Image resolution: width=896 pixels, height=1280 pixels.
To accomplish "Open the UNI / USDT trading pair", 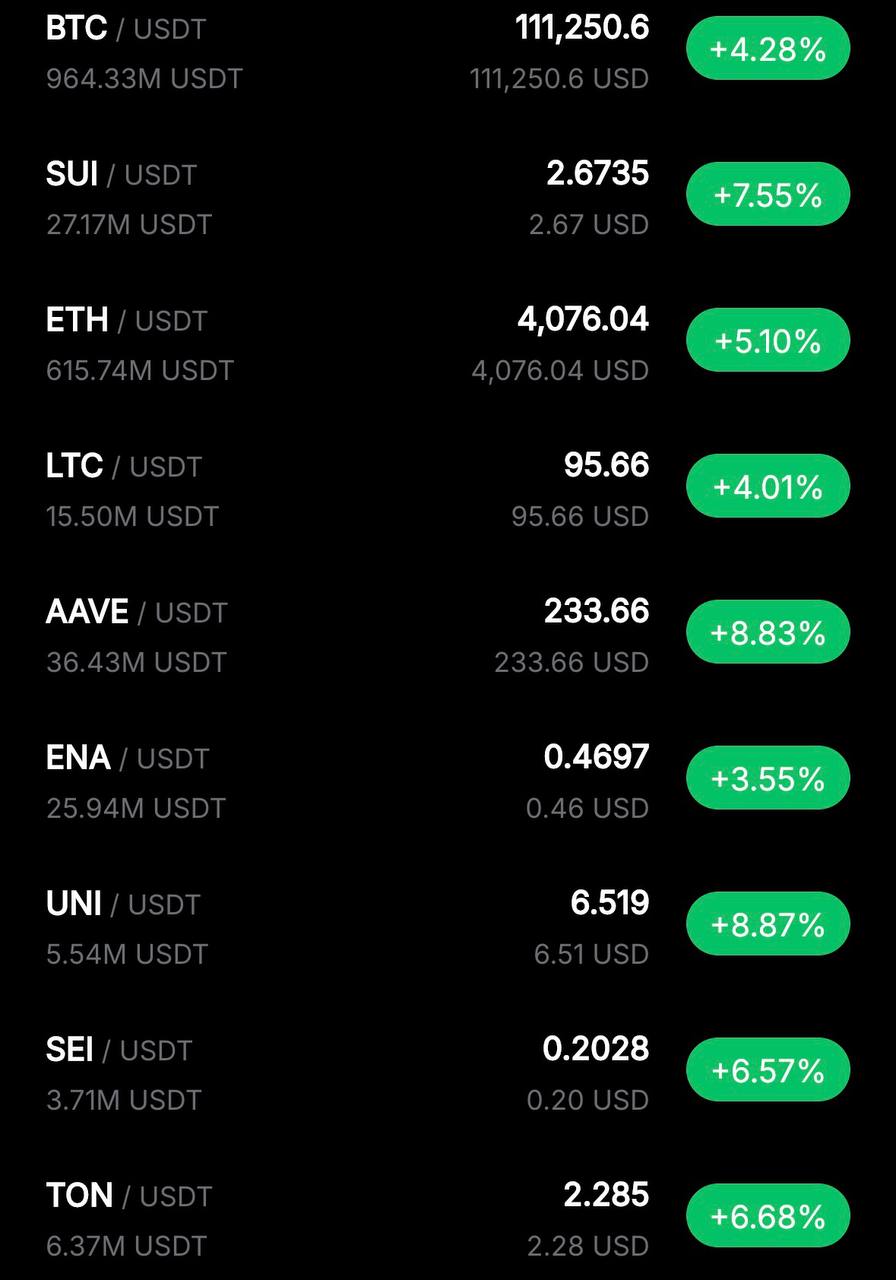I will coord(123,905).
